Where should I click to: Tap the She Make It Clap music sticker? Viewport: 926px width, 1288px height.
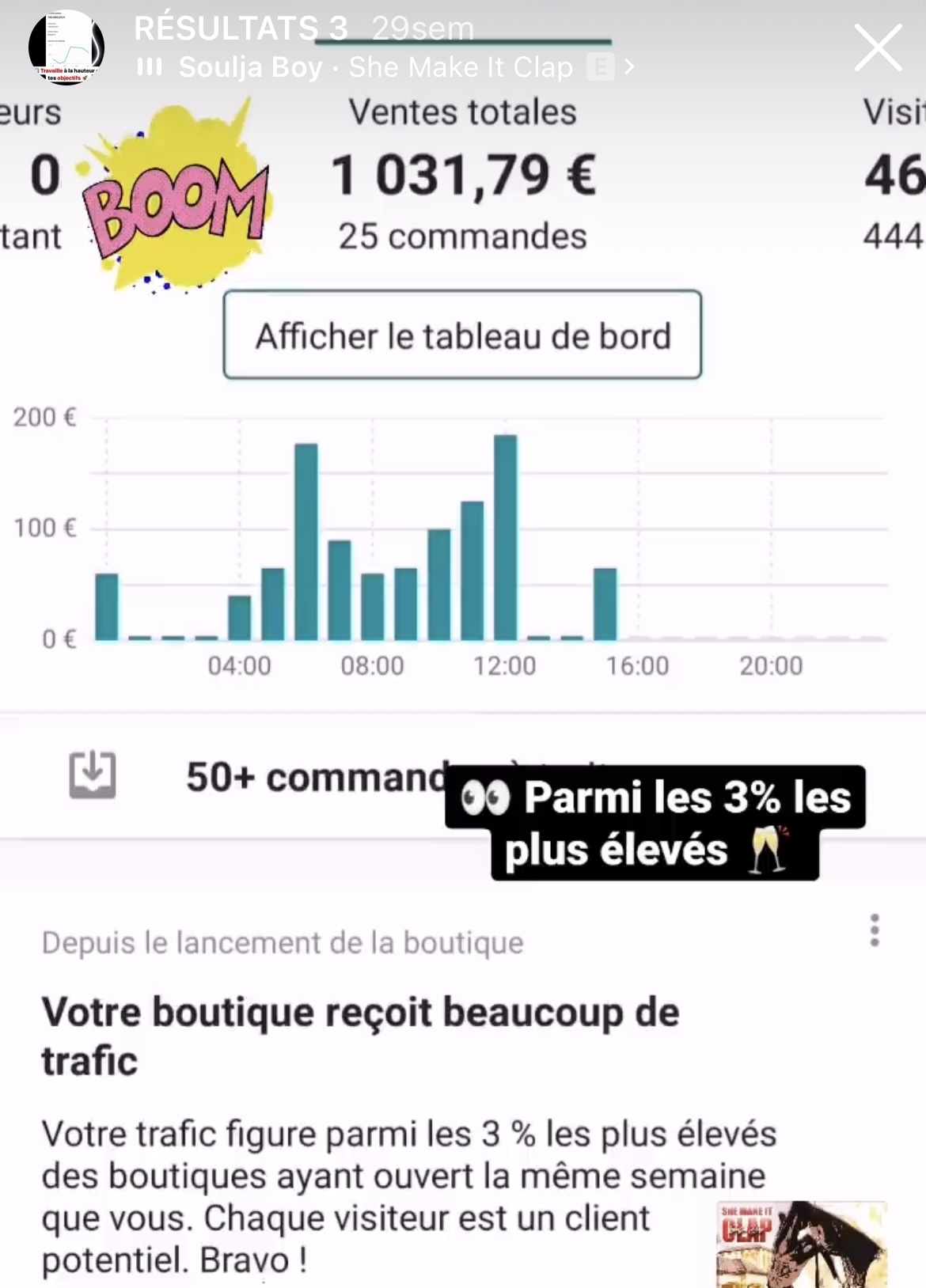pos(800,1243)
